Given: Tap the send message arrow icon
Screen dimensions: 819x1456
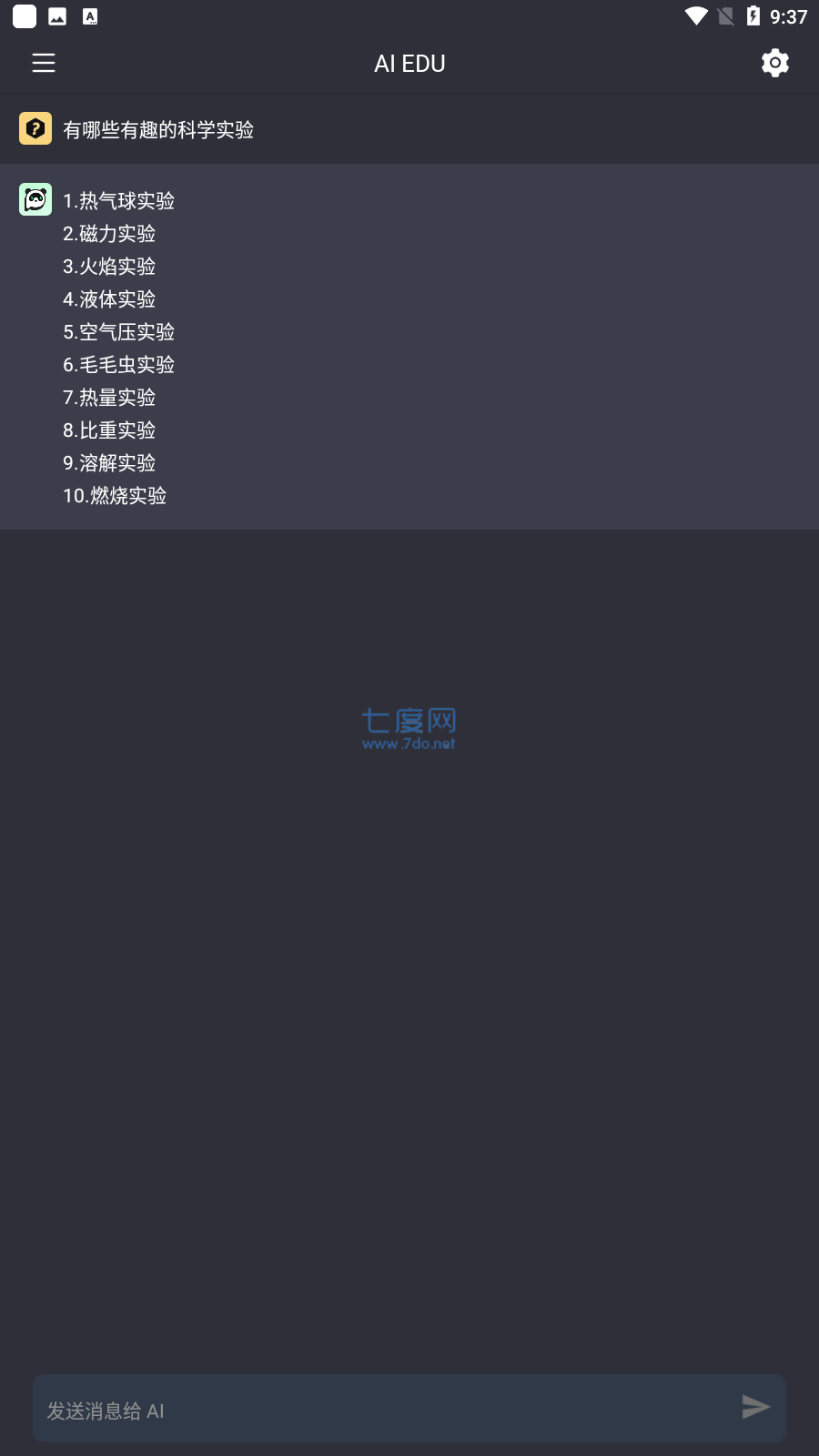Looking at the screenshot, I should (x=756, y=1407).
